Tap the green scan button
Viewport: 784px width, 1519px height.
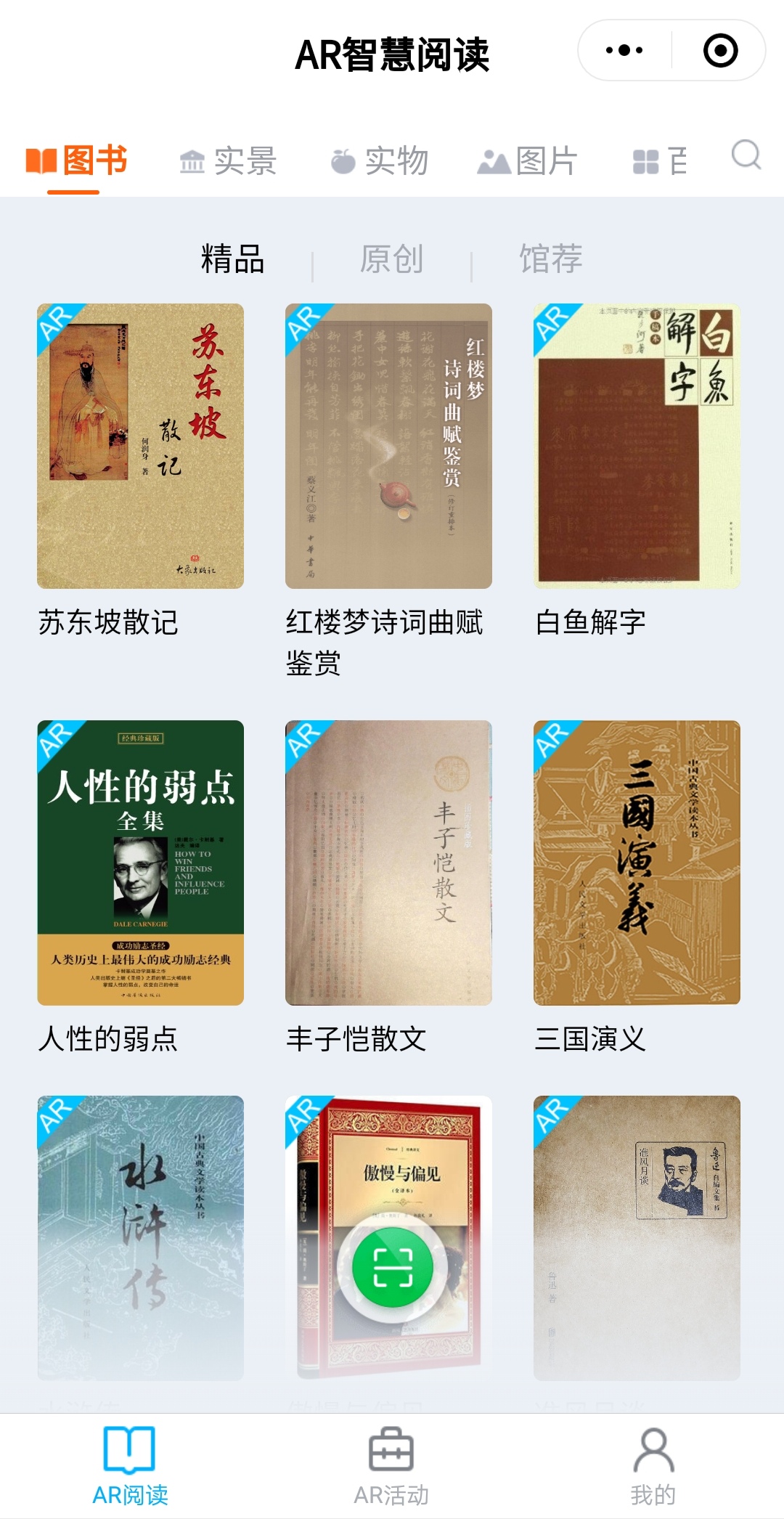click(393, 1267)
